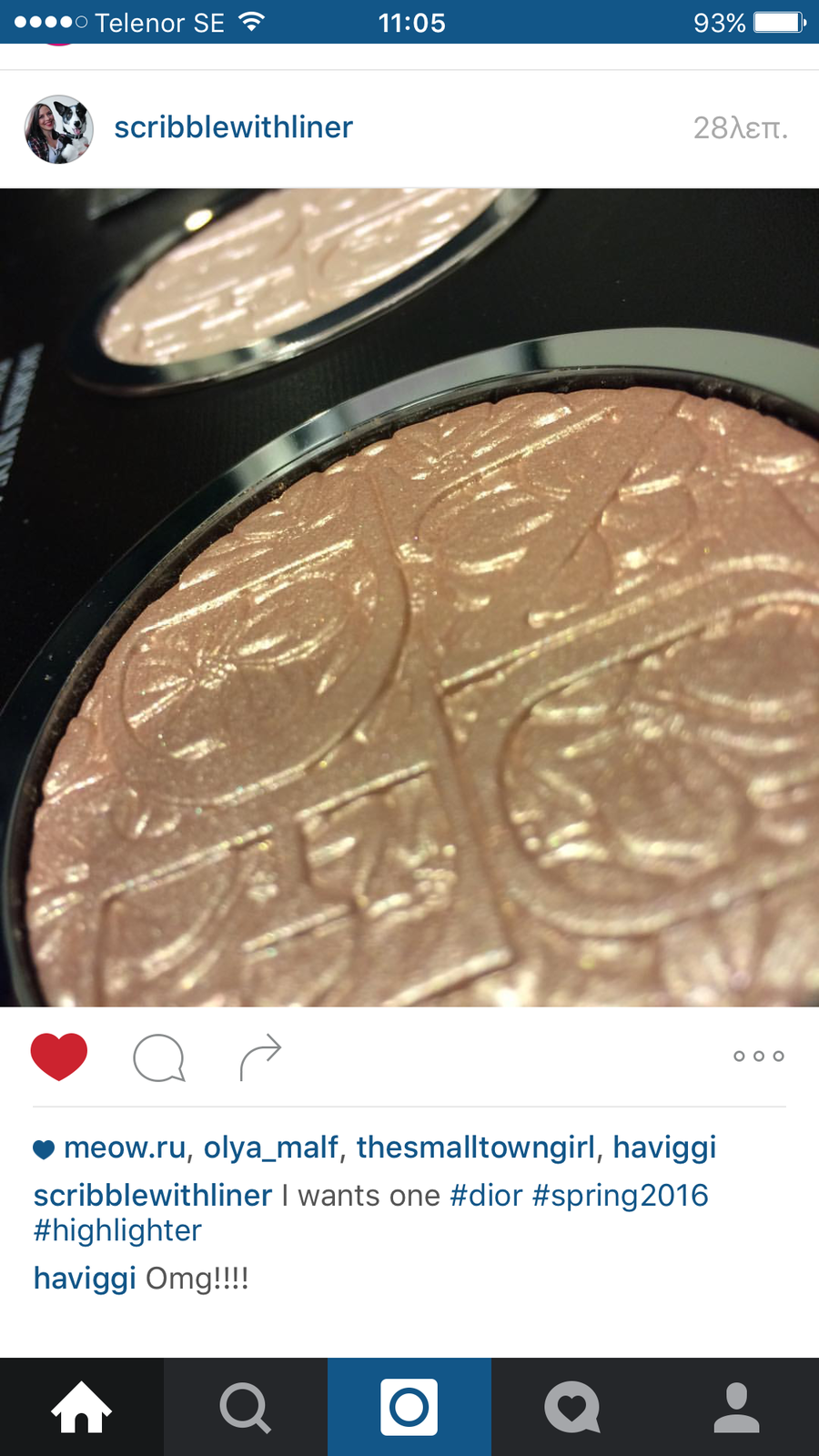819x1456 pixels.
Task: Open the three-dot post options menu
Action: 759,1056
